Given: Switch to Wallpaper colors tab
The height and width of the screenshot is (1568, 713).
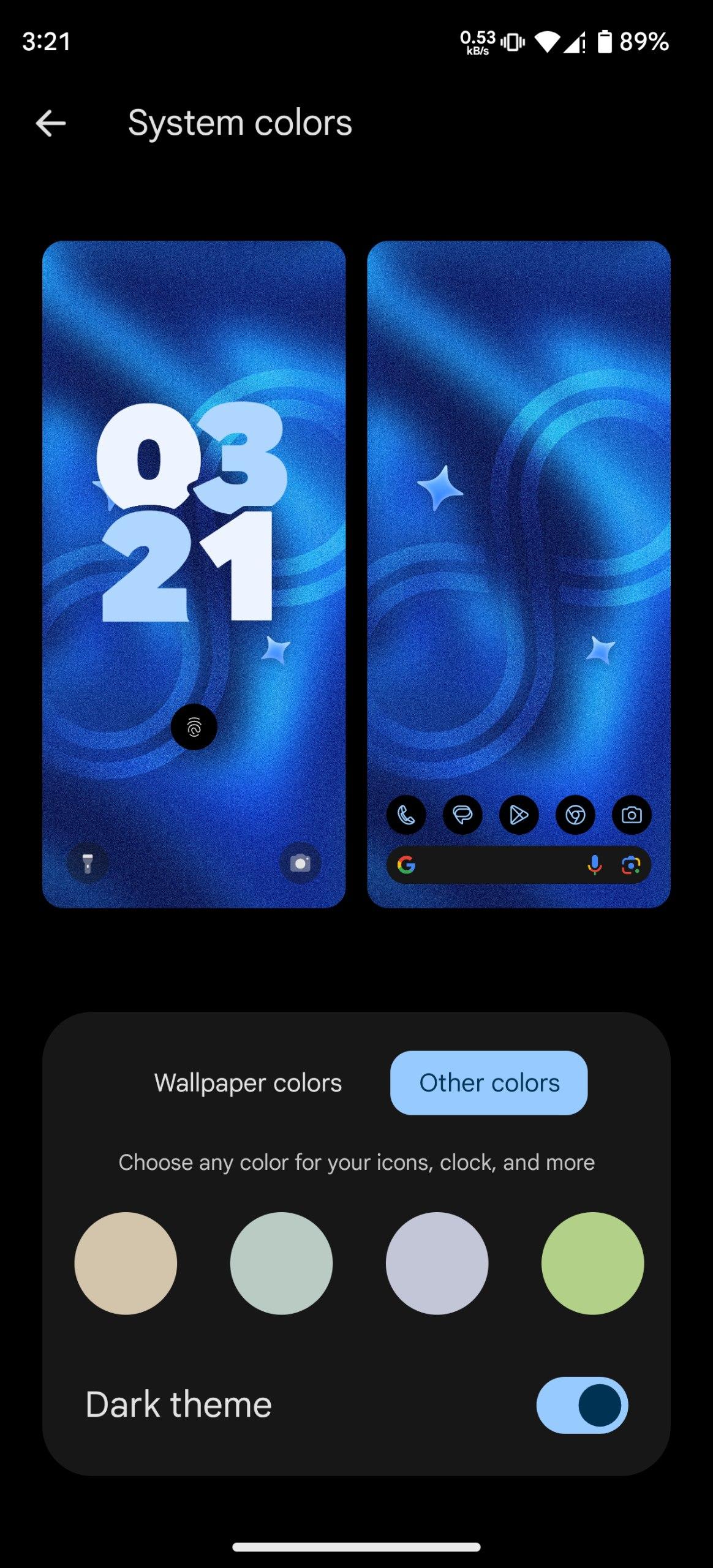Looking at the screenshot, I should (248, 1083).
